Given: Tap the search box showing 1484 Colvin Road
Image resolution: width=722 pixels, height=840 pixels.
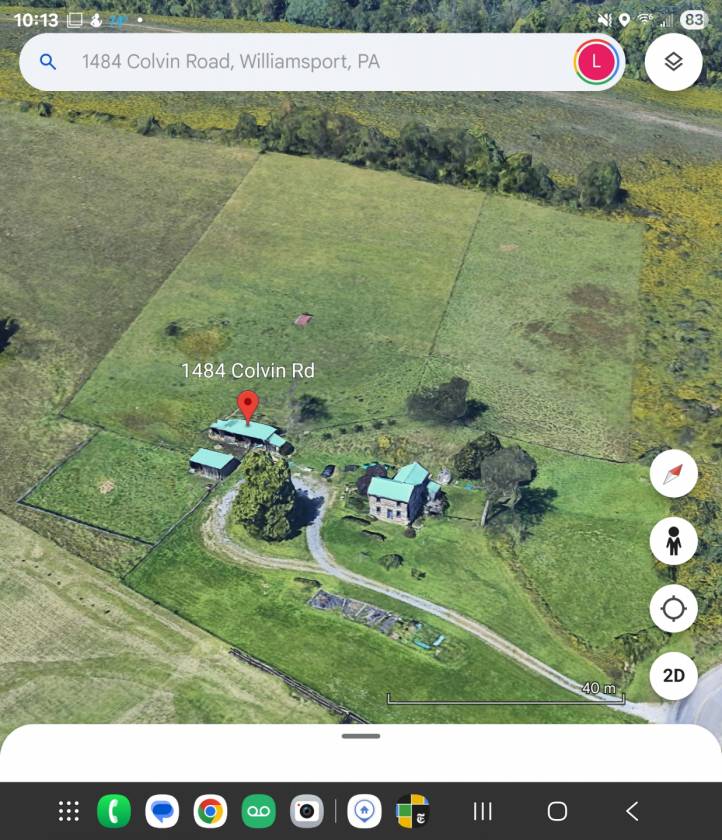Looking at the screenshot, I should [300, 62].
